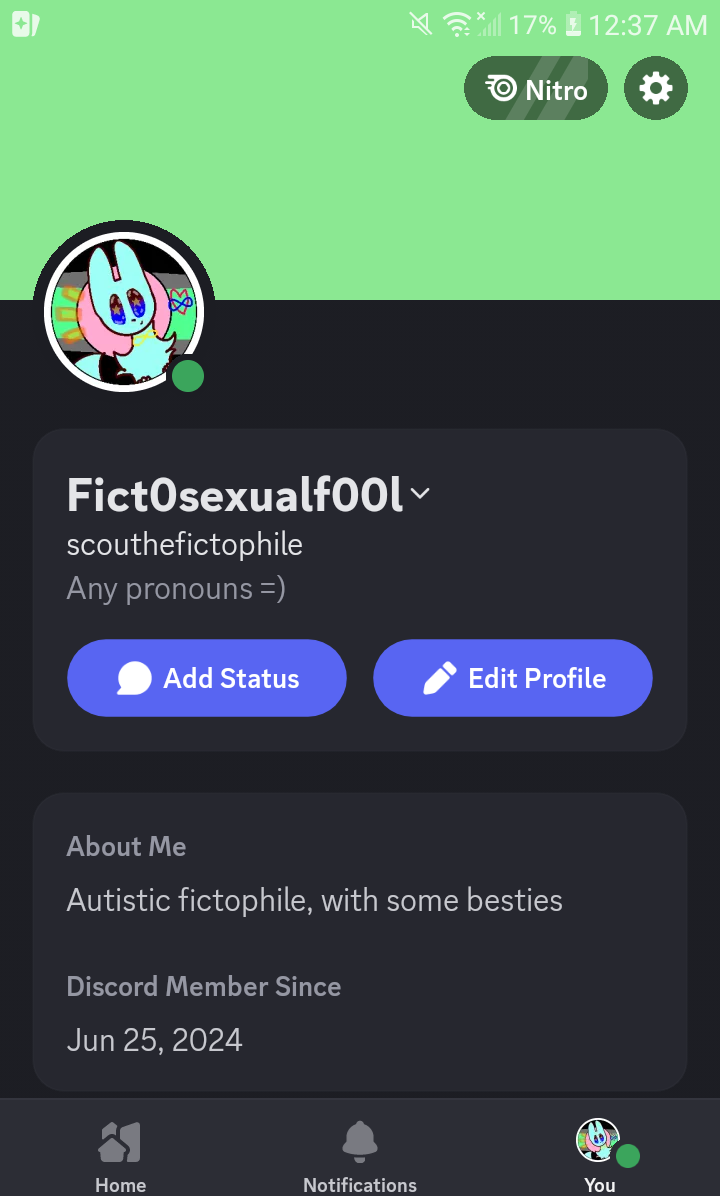
Task: Switch to the Notifications tab
Action: (360, 1154)
